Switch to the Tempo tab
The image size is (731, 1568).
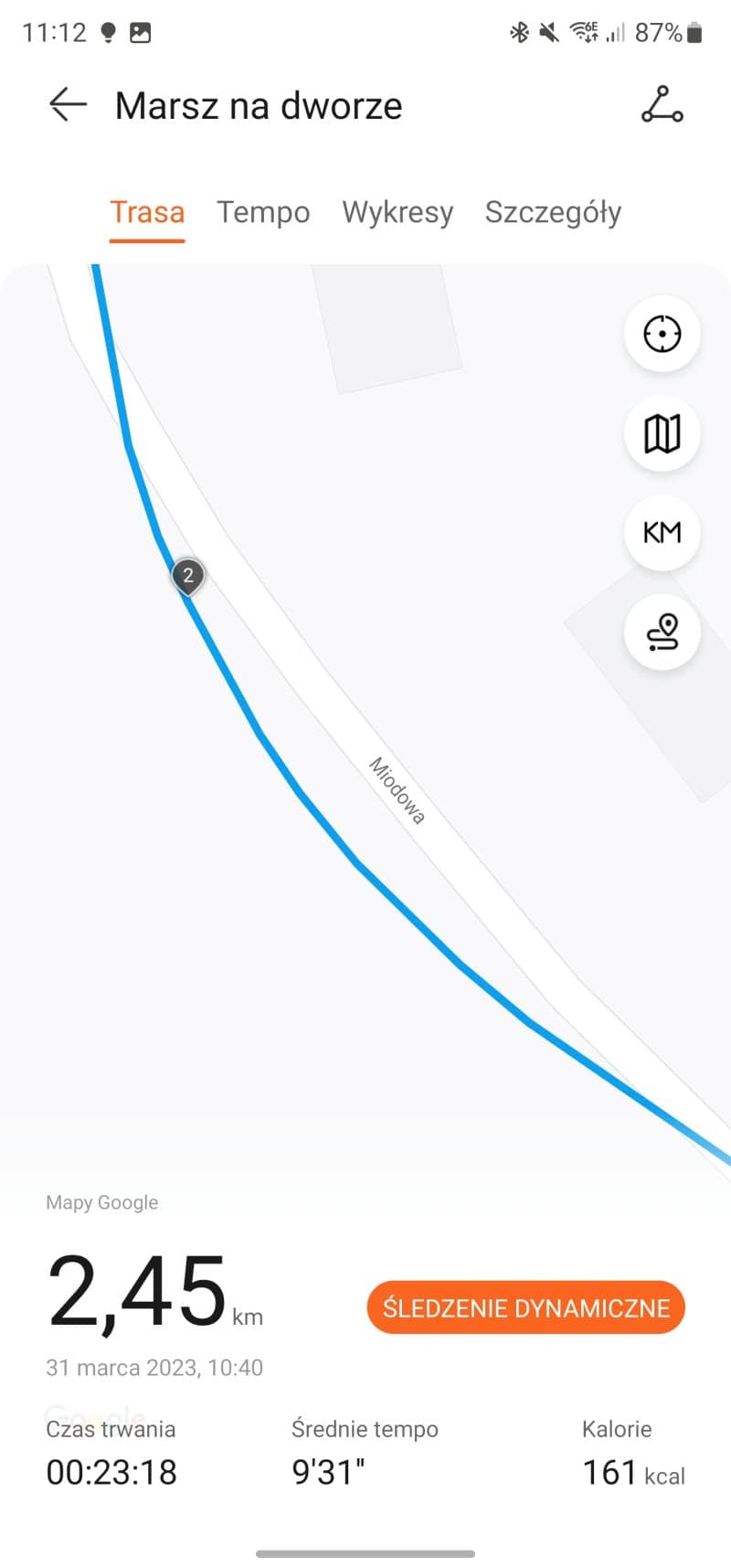point(263,212)
